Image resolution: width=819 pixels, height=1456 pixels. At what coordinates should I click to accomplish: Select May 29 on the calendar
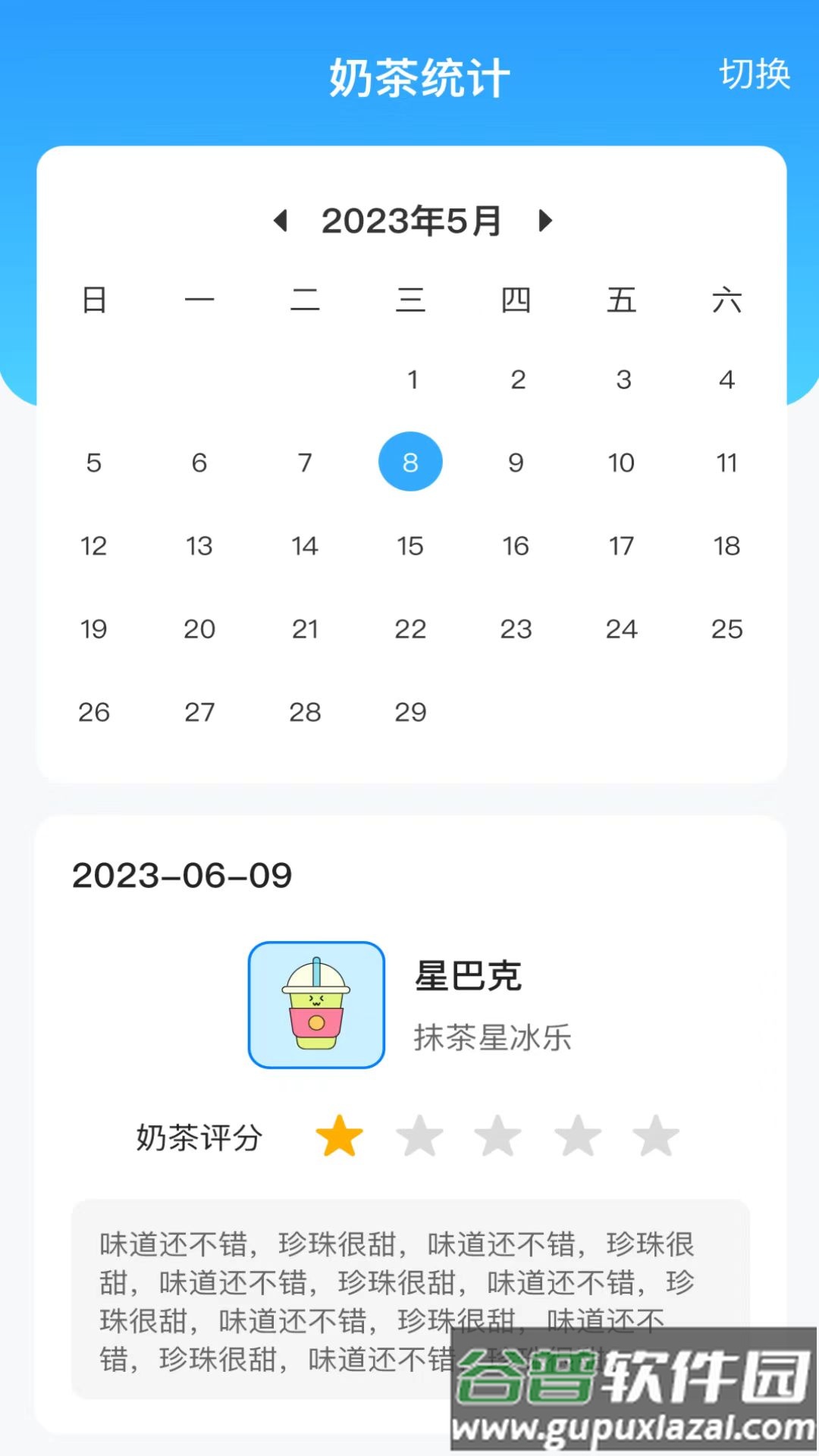[x=410, y=712]
